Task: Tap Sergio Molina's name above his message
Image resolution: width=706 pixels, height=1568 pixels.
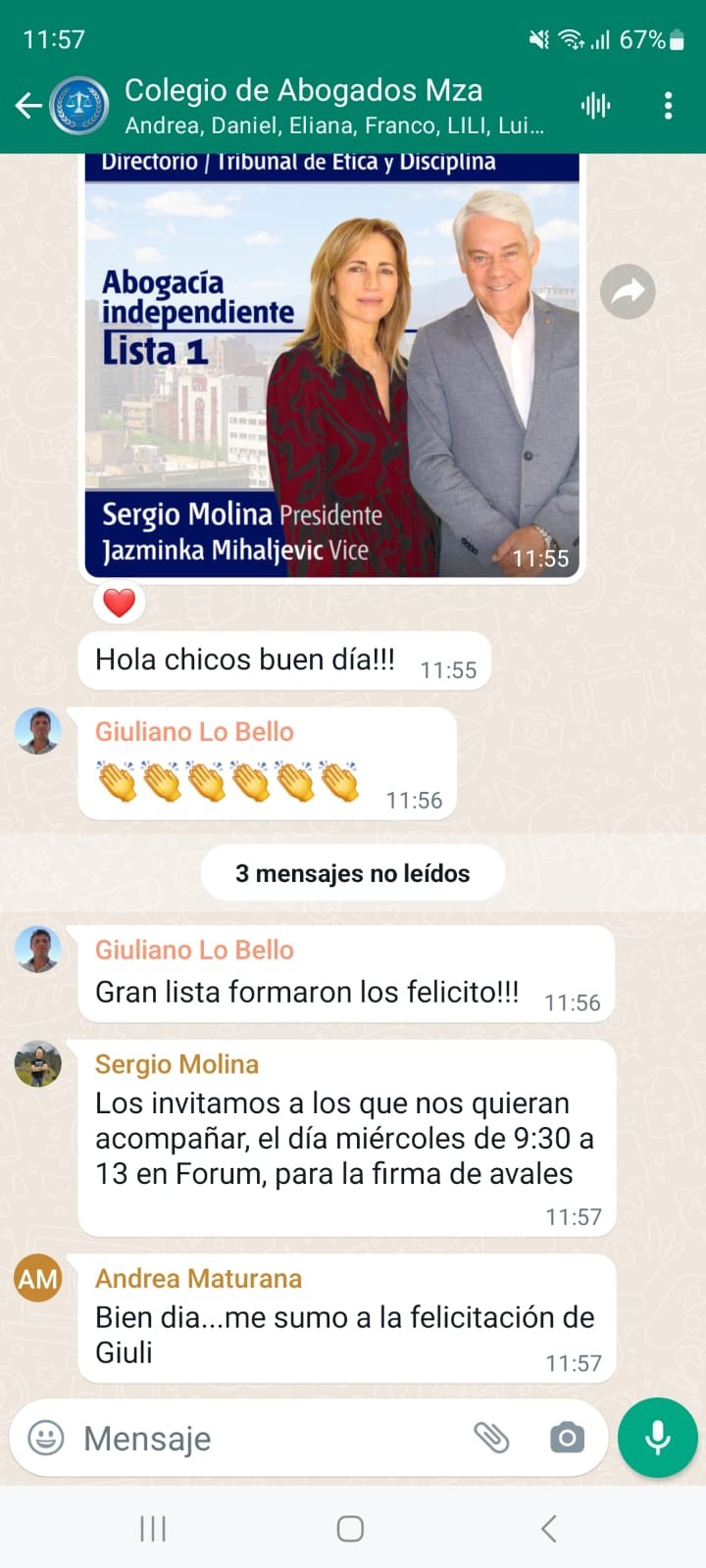Action: (177, 1064)
